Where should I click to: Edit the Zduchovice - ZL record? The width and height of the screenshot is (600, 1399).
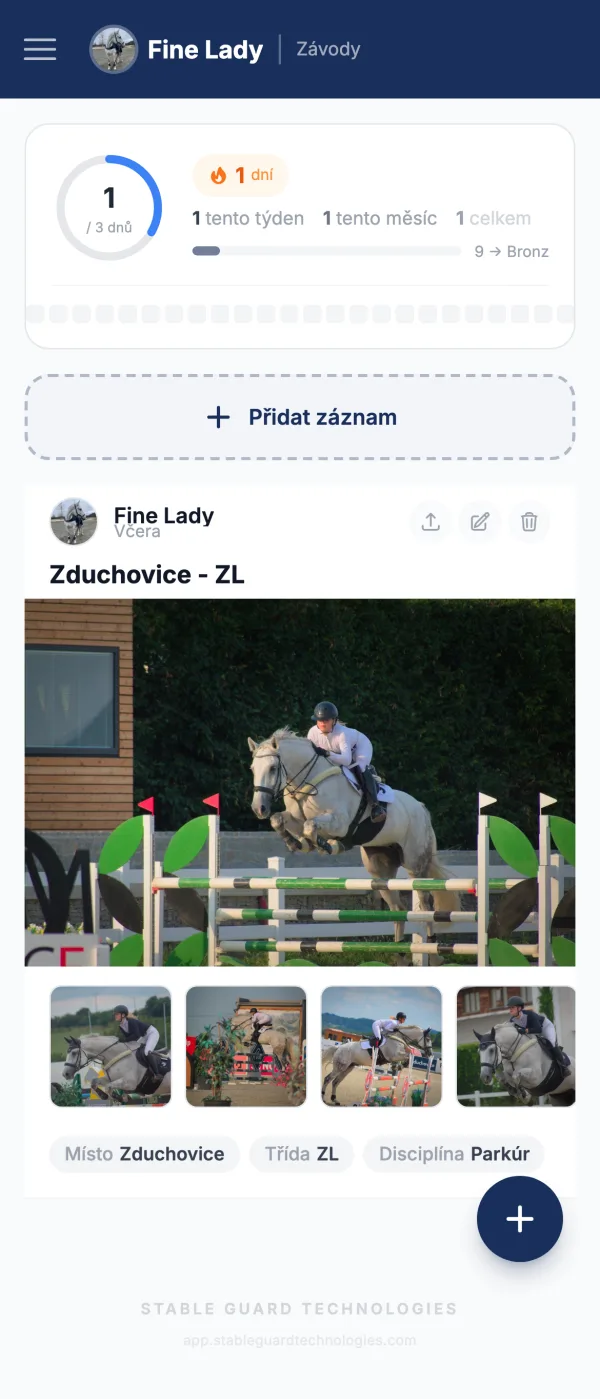click(480, 522)
